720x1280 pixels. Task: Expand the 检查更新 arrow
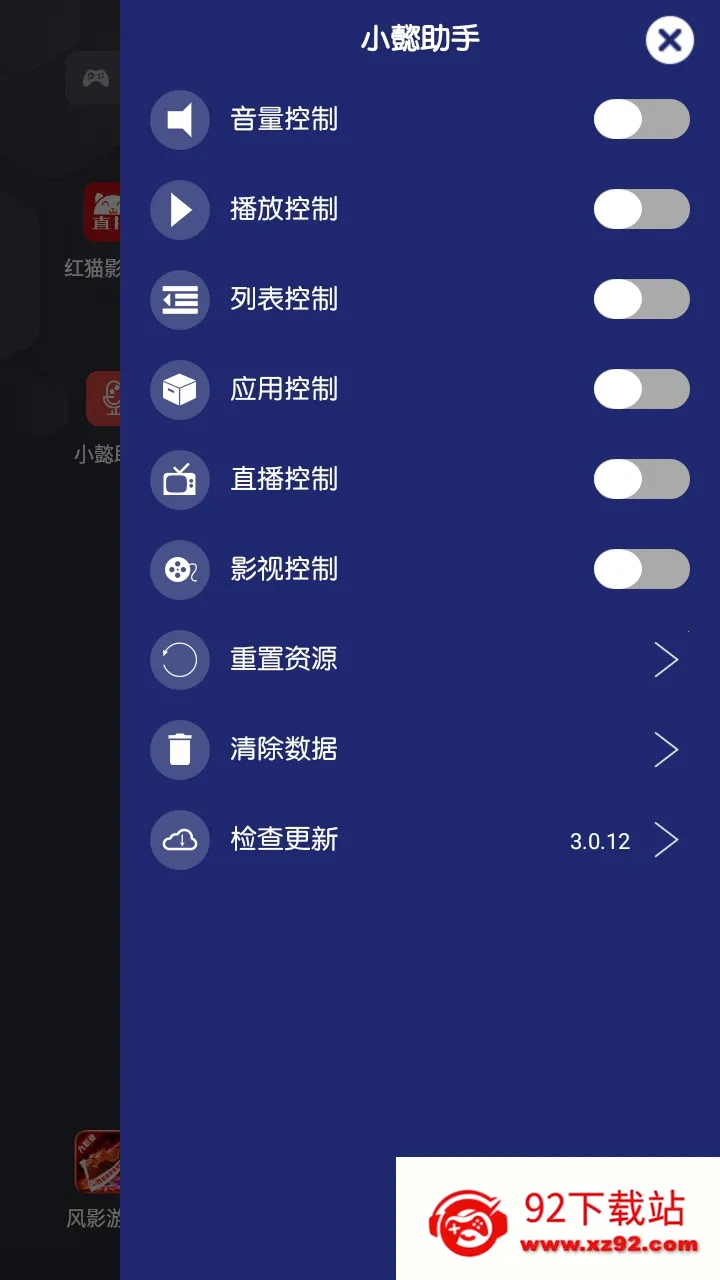point(666,840)
